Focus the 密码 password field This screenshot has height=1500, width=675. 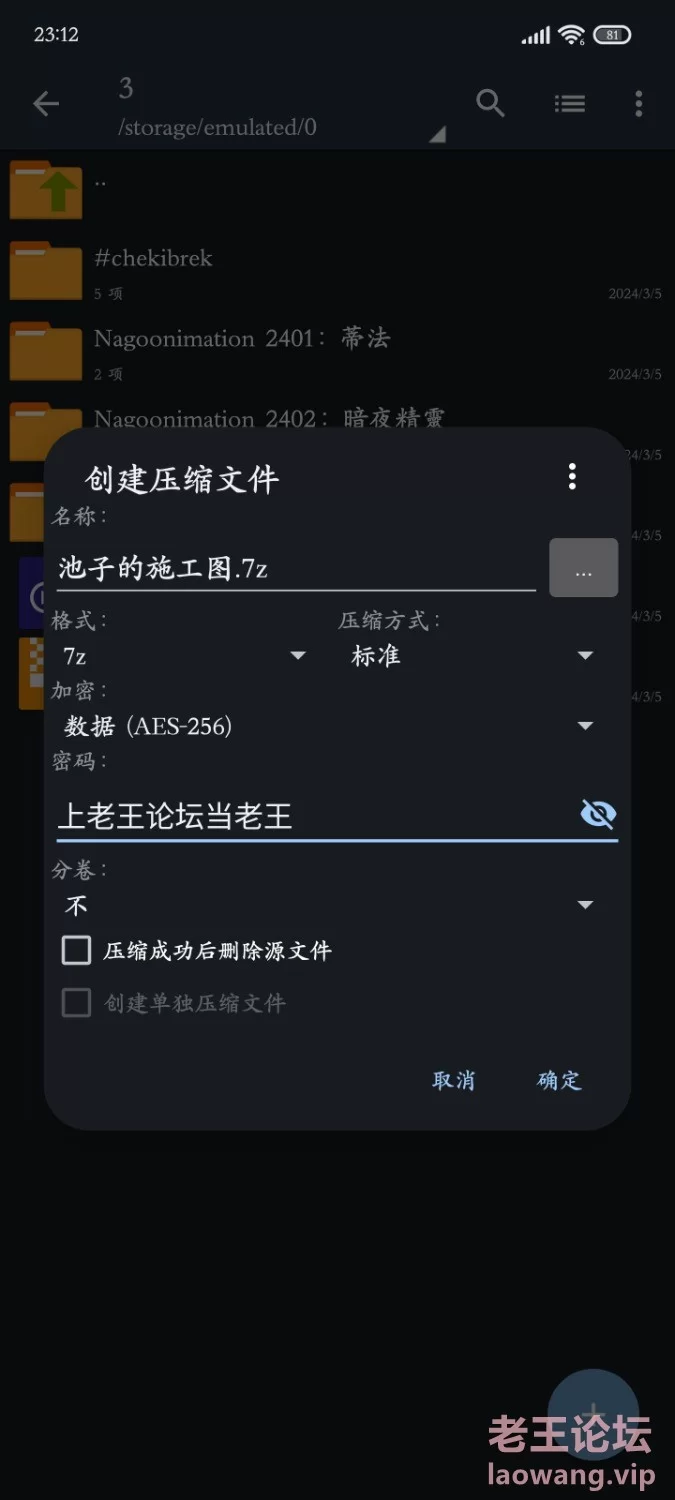click(310, 816)
